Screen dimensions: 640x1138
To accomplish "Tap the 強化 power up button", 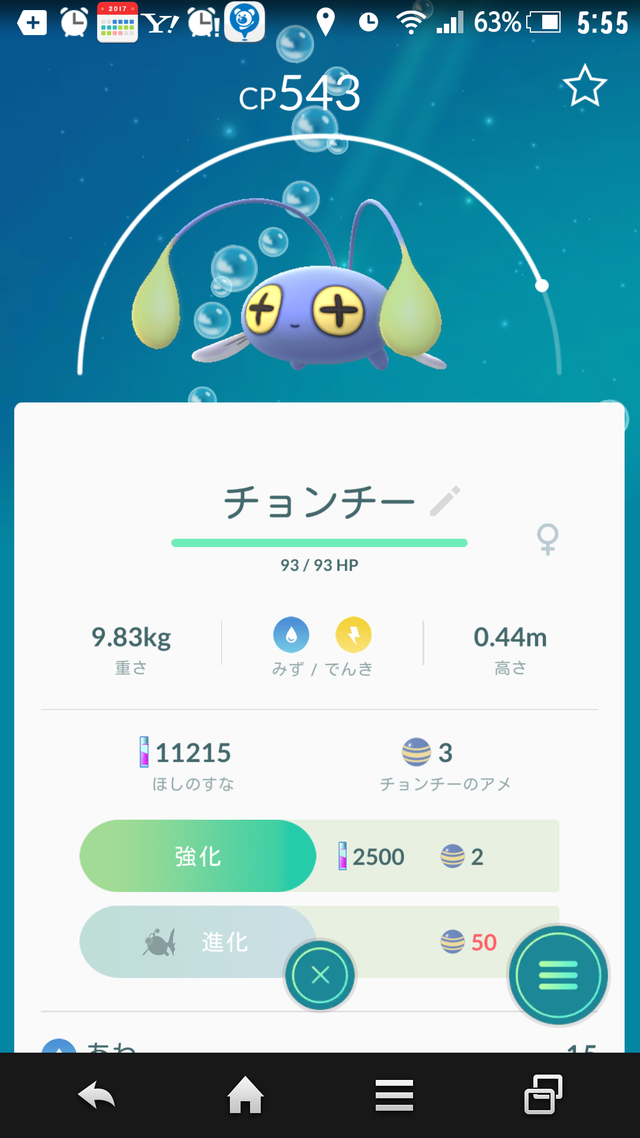I will [x=198, y=856].
